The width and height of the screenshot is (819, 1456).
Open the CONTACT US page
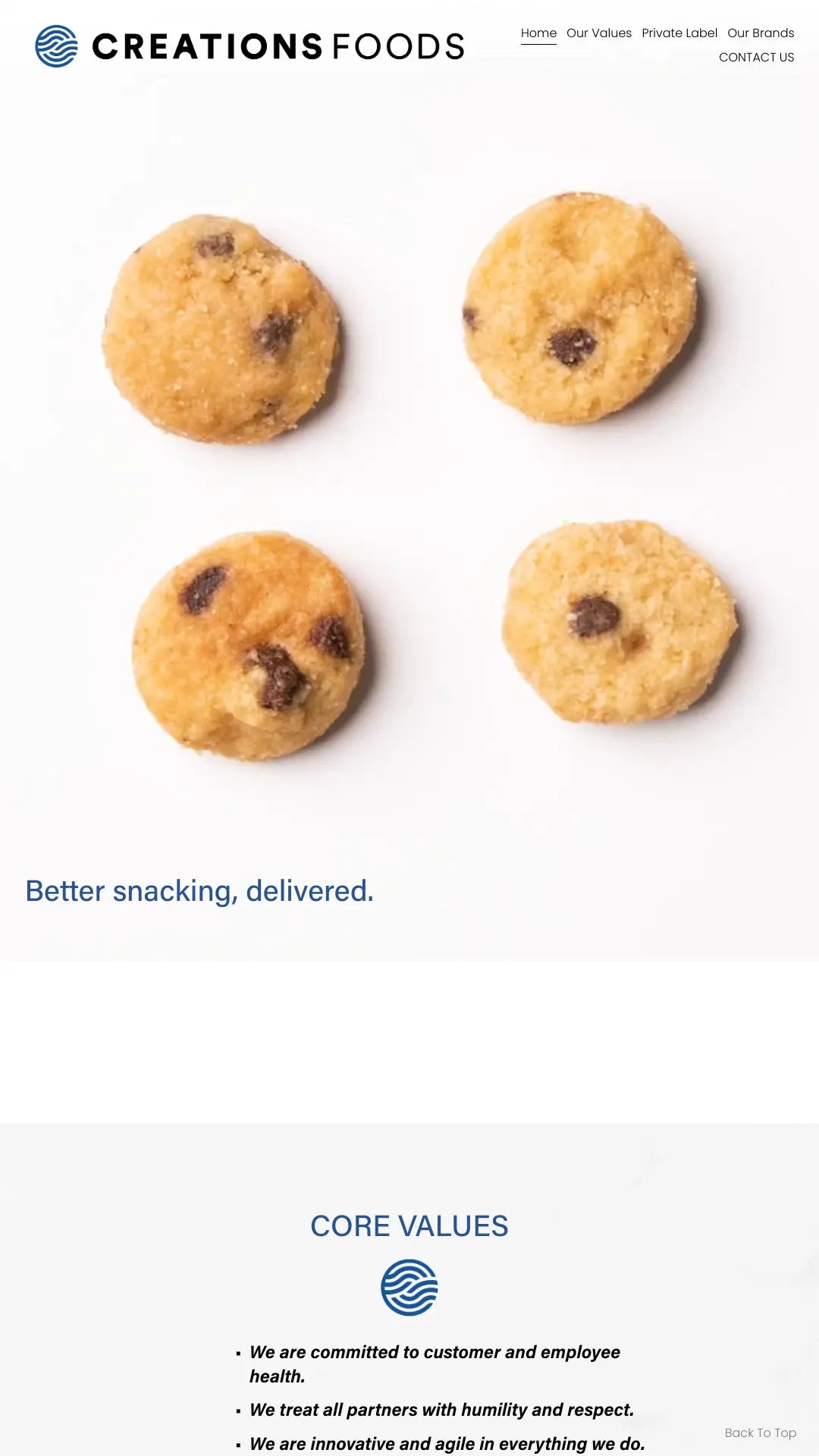[x=756, y=57]
